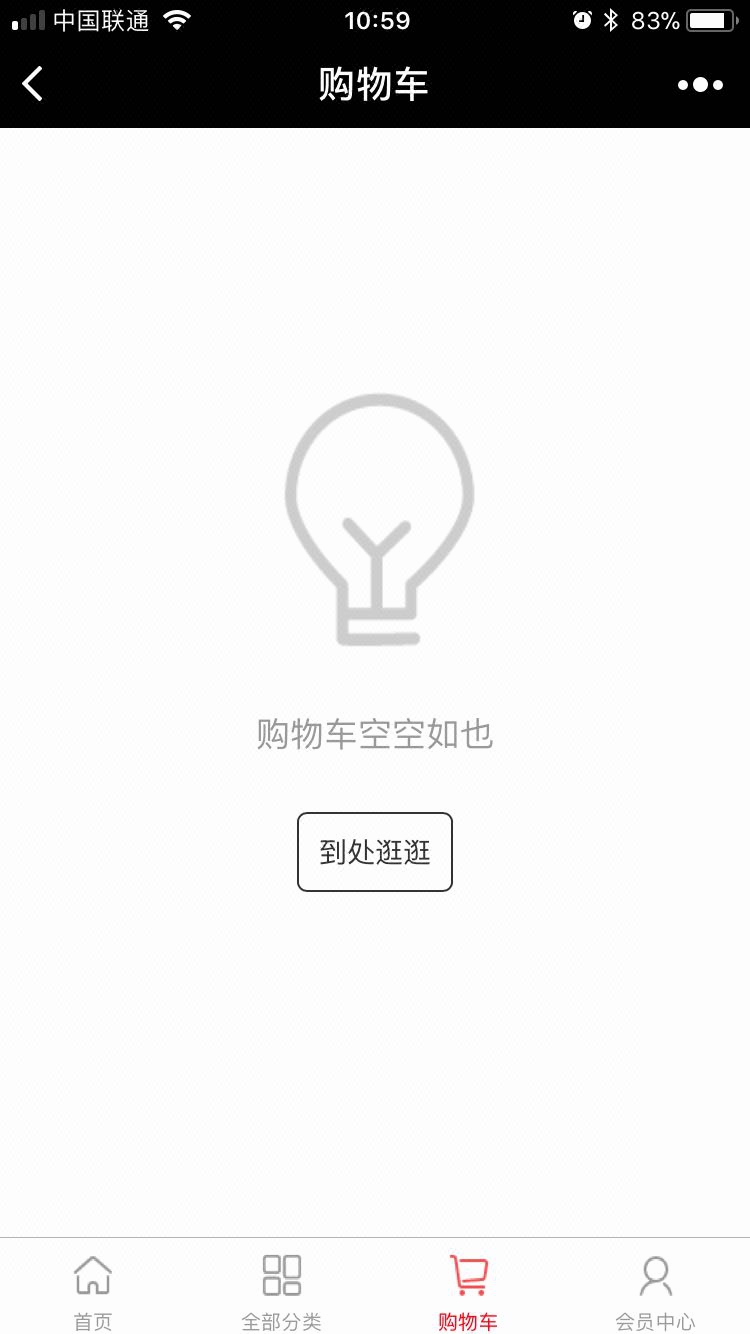This screenshot has height=1334, width=750.
Task: Open the three-dot more options menu
Action: coord(700,85)
